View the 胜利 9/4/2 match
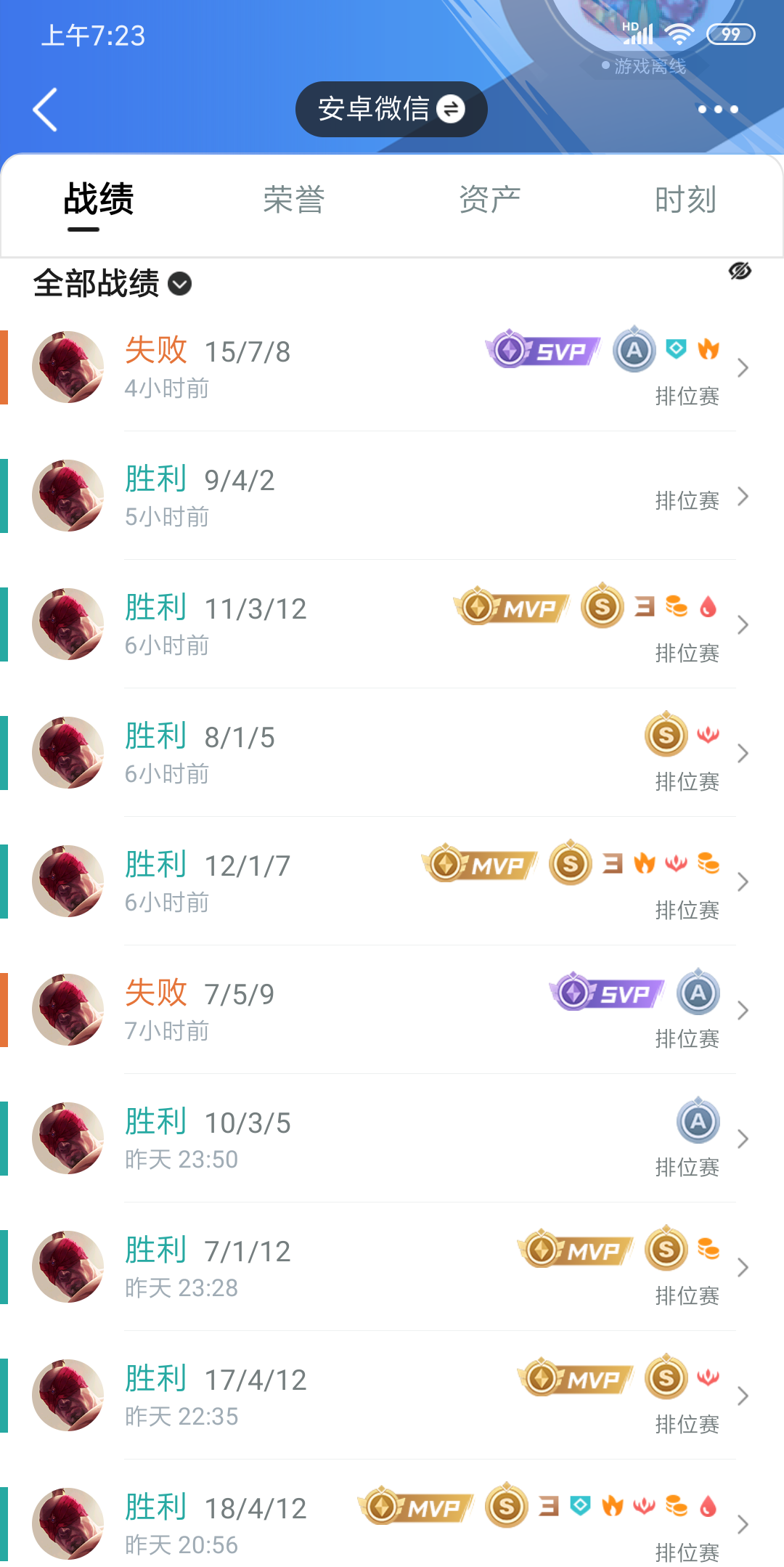This screenshot has width=784, height=1567. [392, 497]
